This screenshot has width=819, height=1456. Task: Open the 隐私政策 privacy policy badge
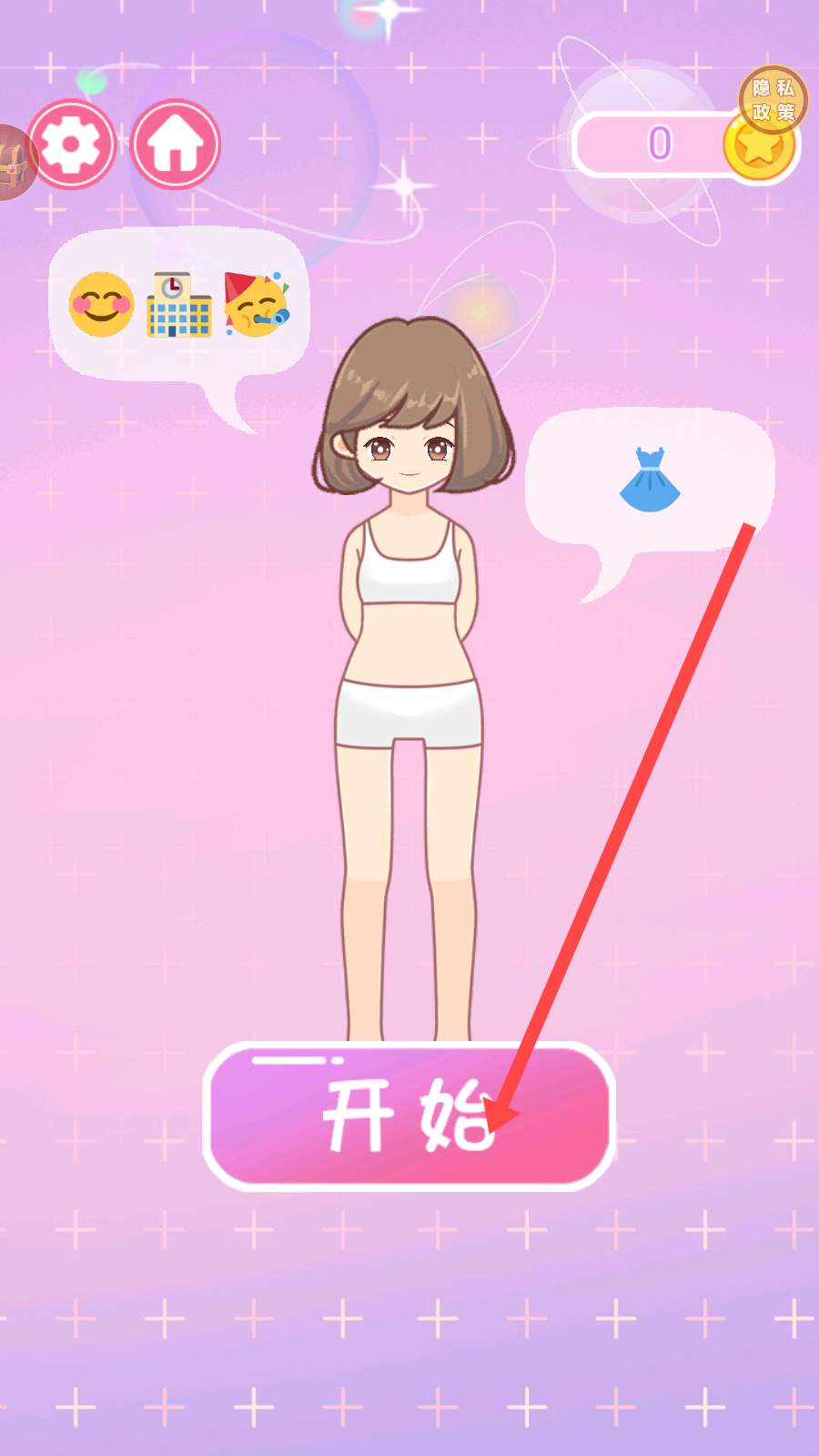coord(773,99)
